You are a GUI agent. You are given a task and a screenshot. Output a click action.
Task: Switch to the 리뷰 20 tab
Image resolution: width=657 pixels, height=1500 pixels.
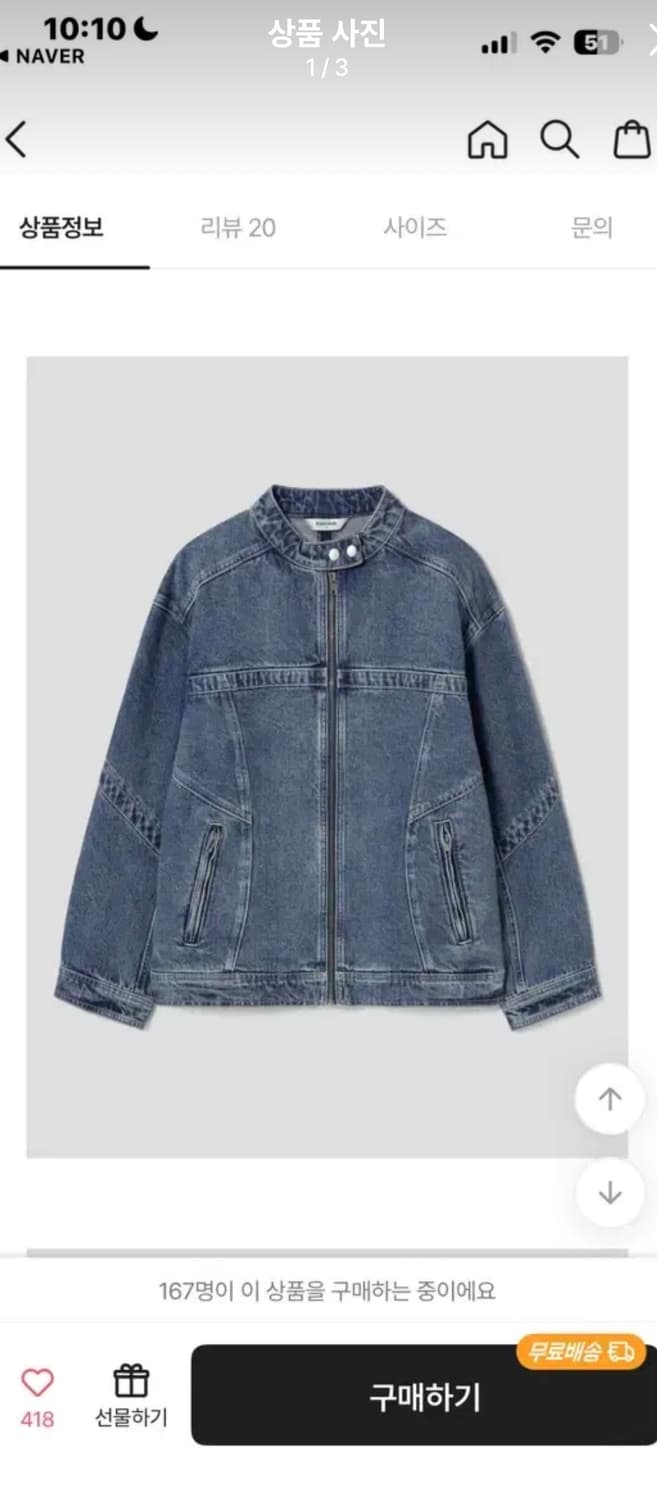(x=238, y=228)
